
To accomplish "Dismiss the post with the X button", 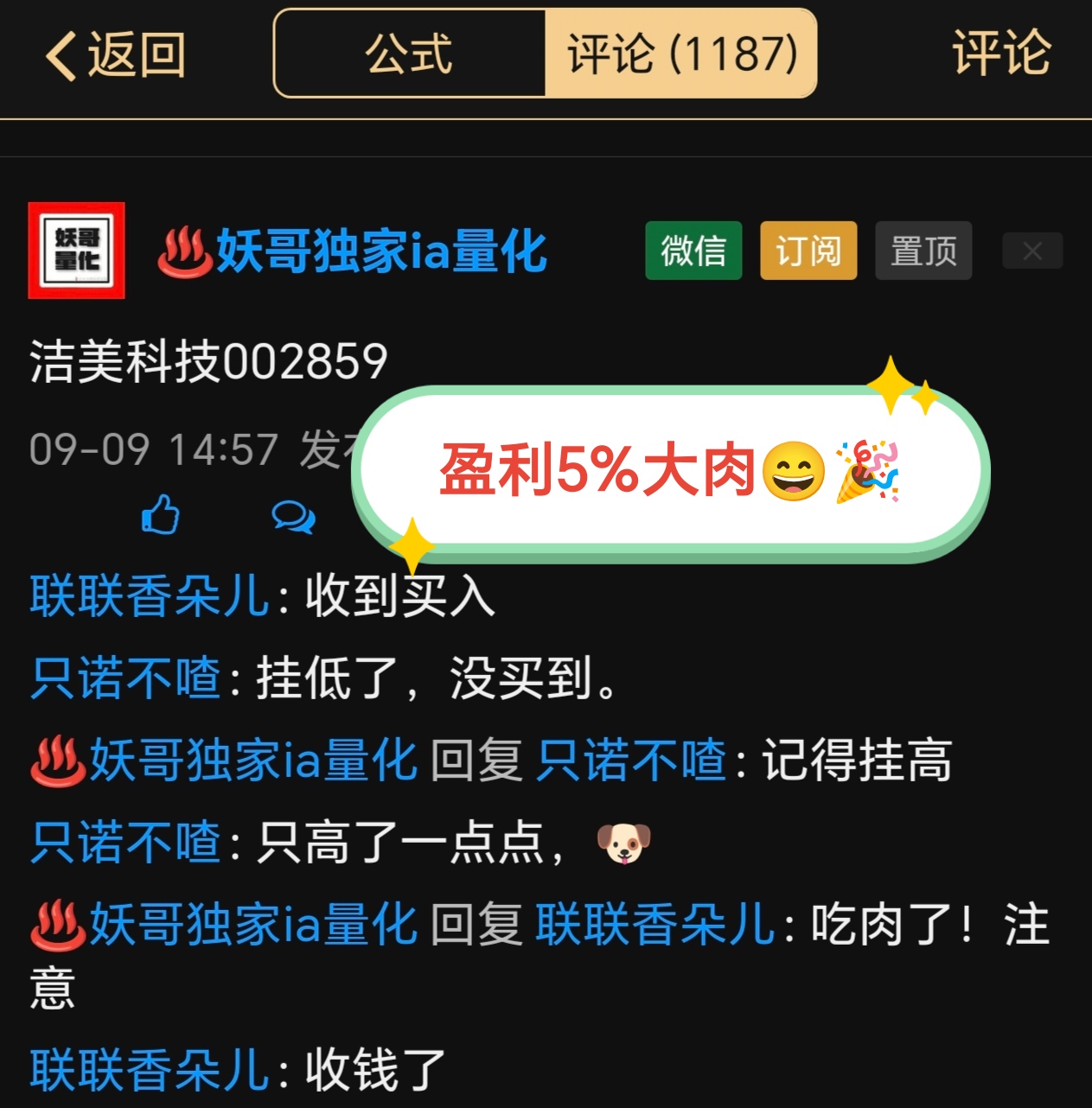I will (1032, 252).
